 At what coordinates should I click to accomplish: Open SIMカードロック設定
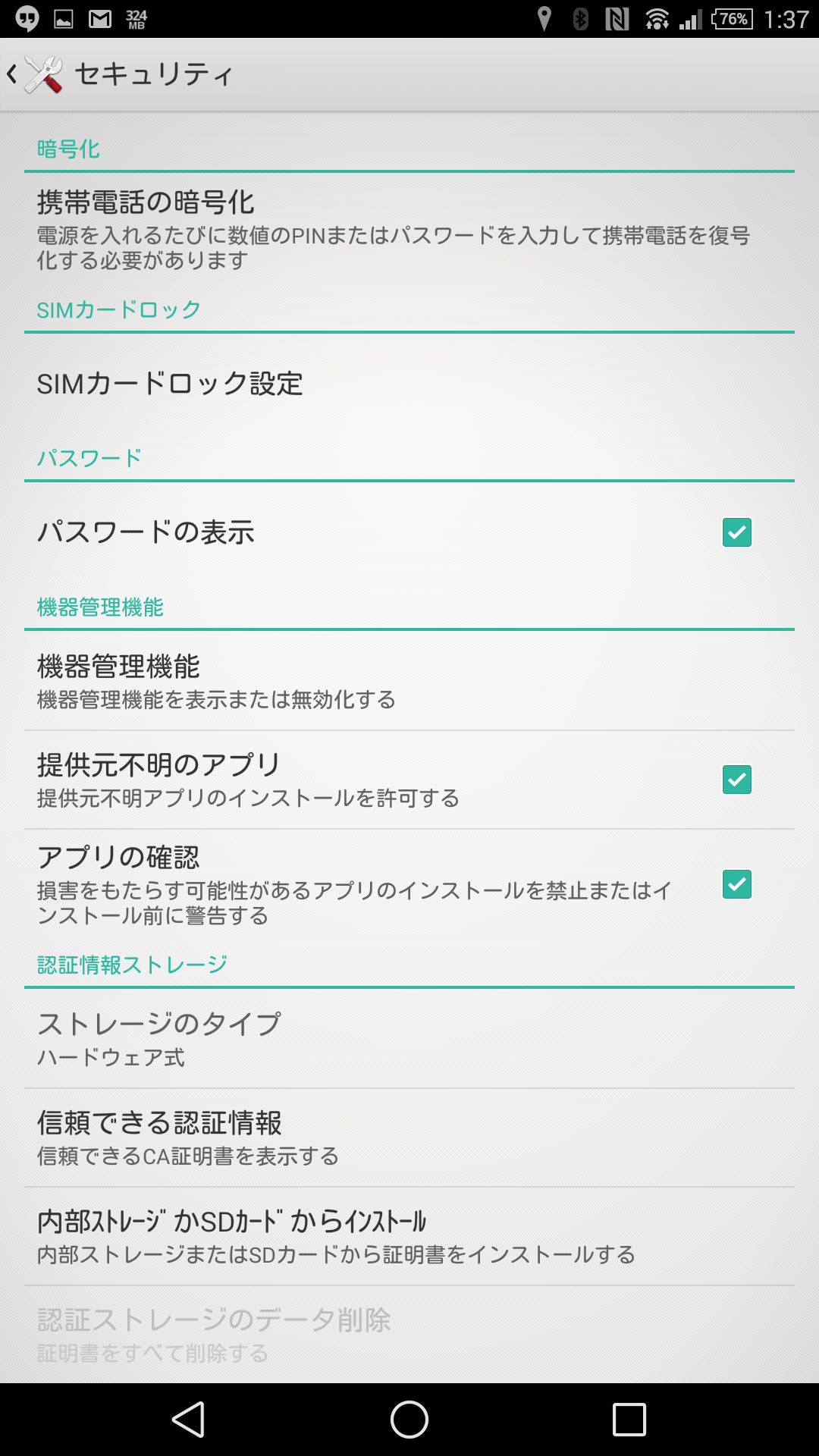[409, 384]
